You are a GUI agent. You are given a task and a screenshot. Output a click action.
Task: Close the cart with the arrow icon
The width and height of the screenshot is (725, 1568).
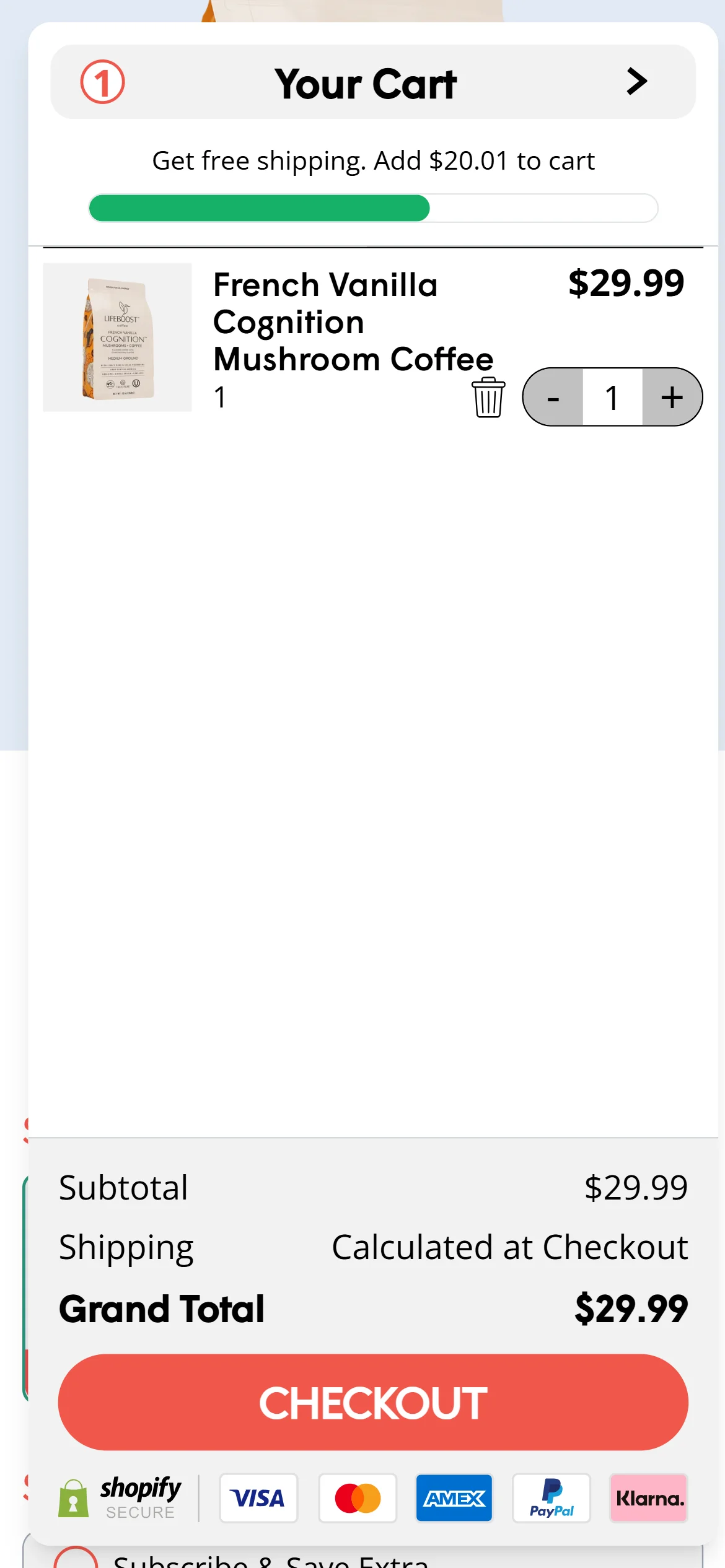(636, 82)
